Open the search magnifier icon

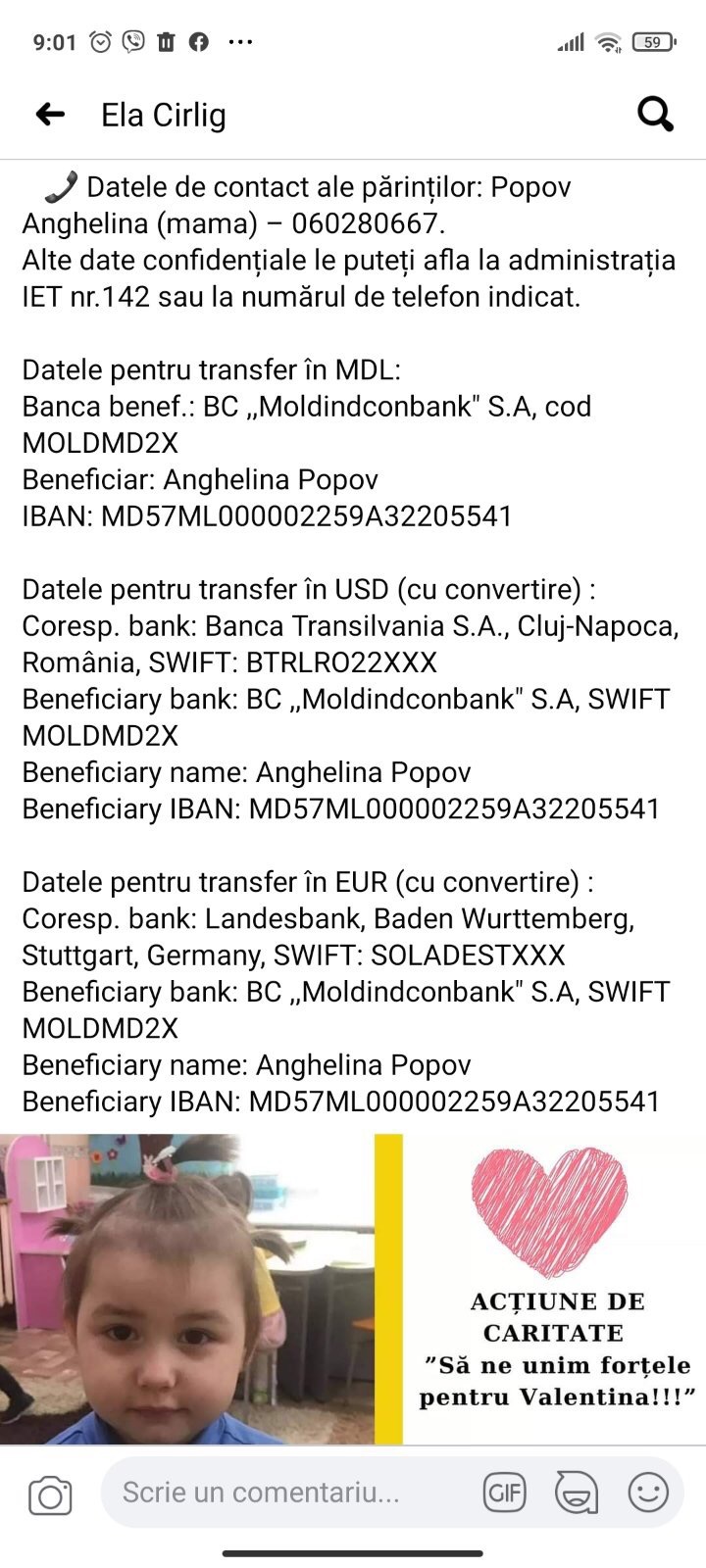point(655,115)
